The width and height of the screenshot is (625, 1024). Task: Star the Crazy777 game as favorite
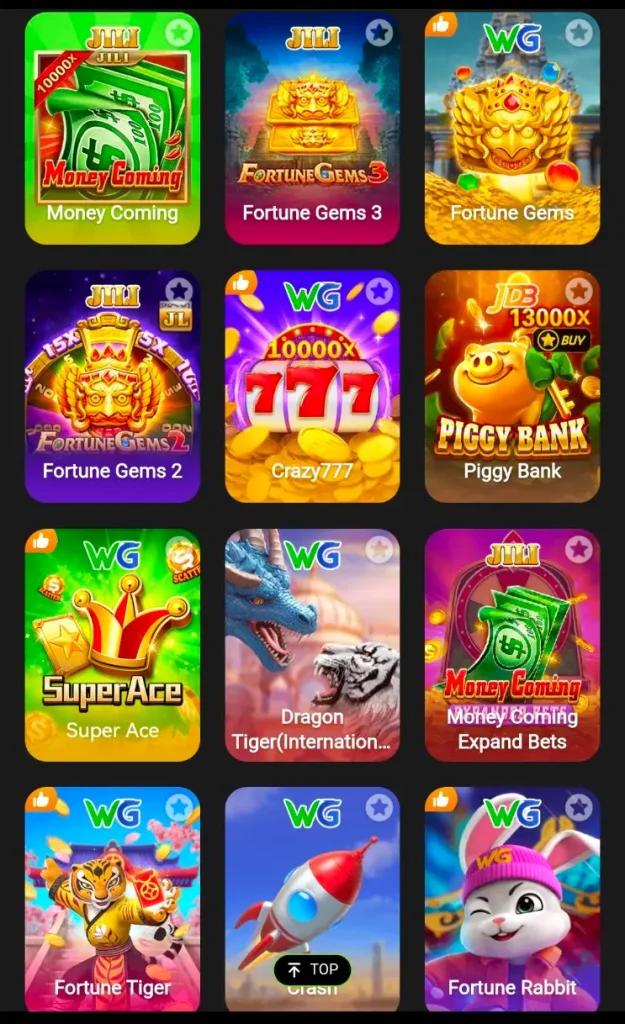pyautogui.click(x=379, y=291)
